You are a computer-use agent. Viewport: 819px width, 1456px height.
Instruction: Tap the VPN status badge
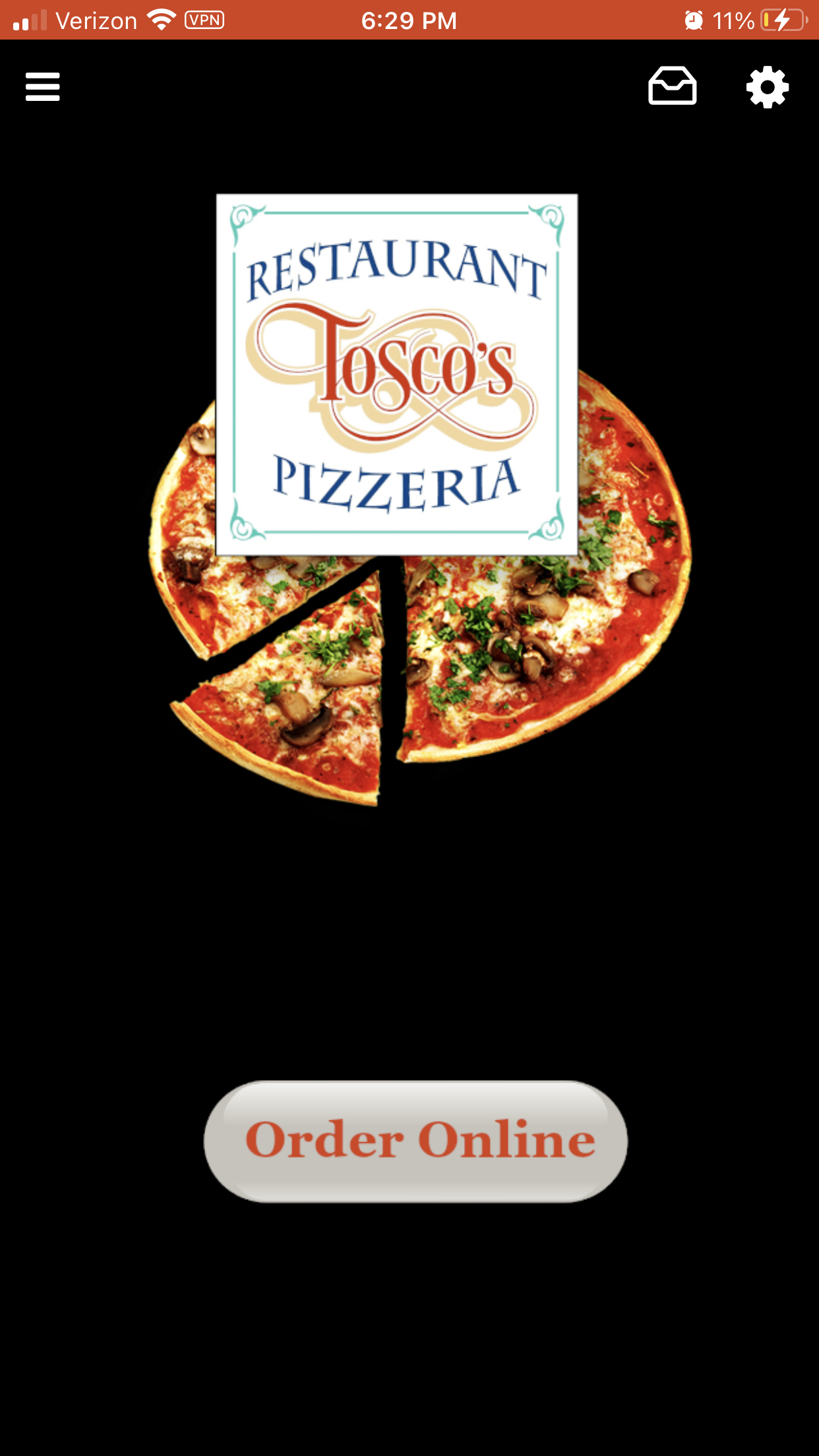[x=204, y=20]
